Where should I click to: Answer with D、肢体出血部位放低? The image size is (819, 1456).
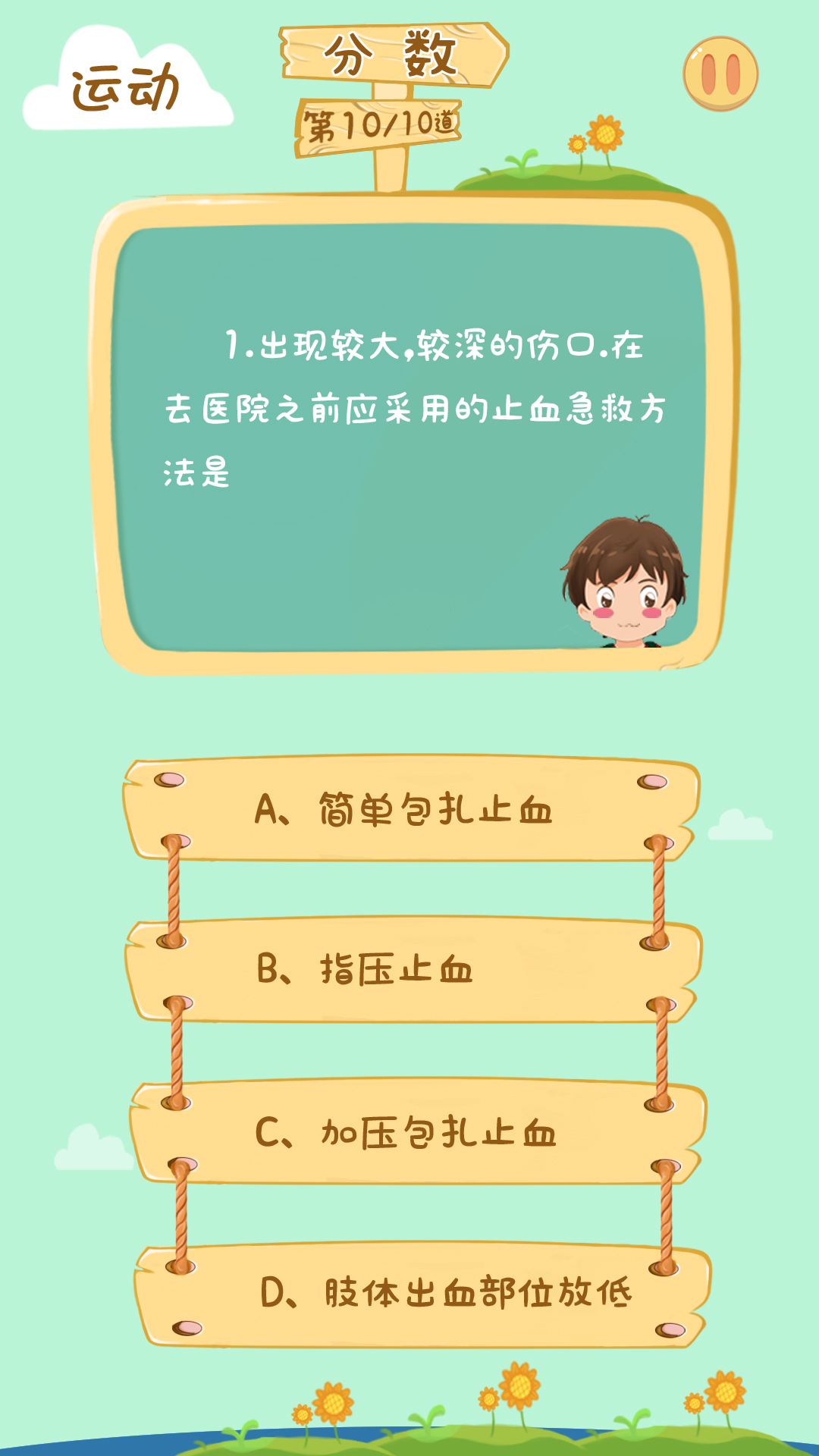click(x=421, y=1294)
